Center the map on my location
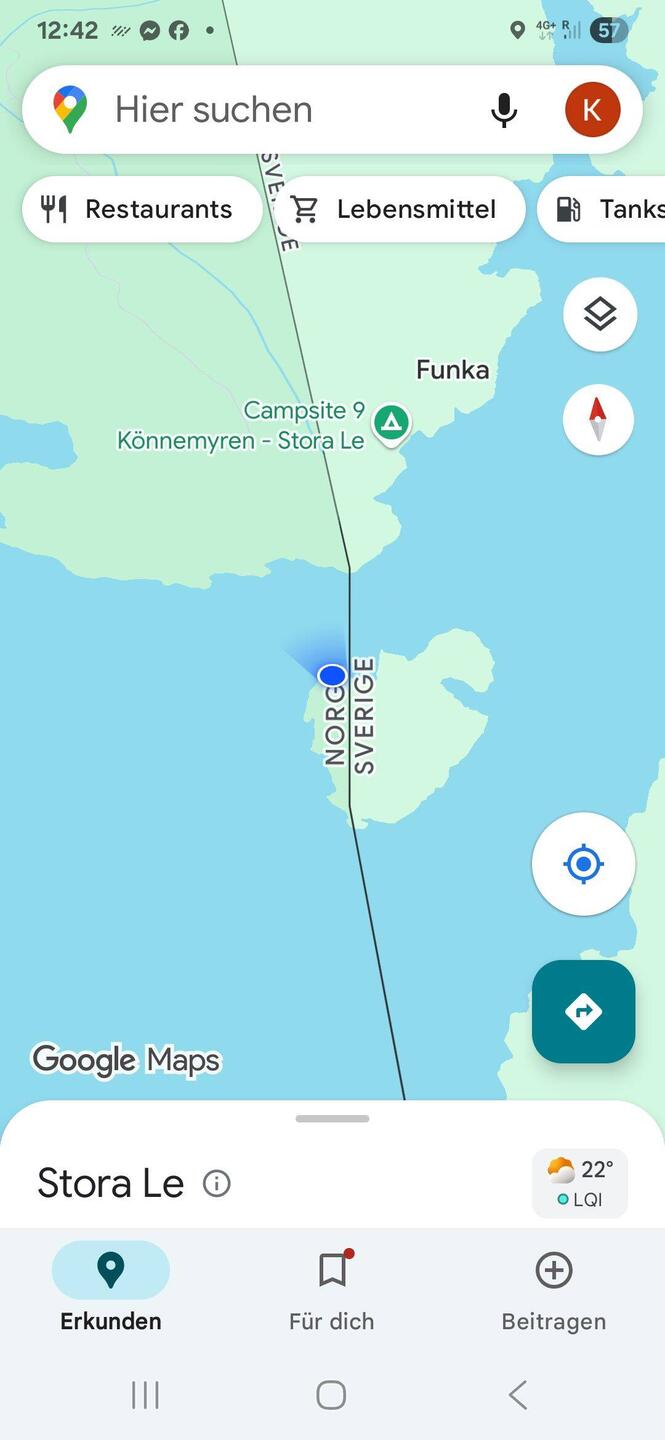This screenshot has width=665, height=1440. coord(583,863)
